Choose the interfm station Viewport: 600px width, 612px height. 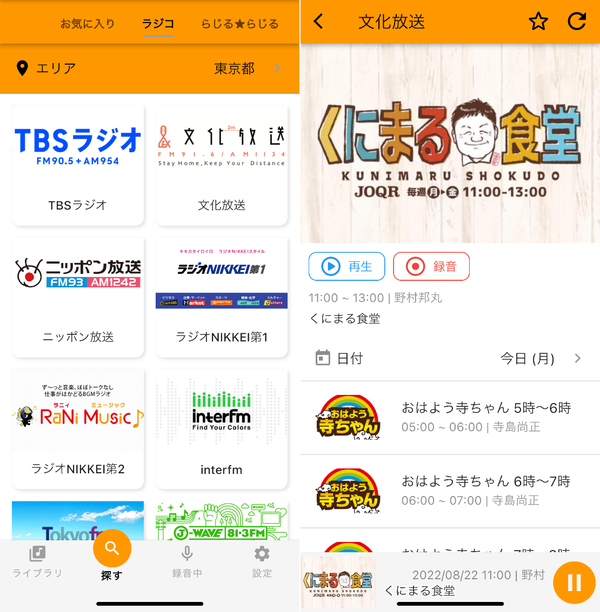221,429
